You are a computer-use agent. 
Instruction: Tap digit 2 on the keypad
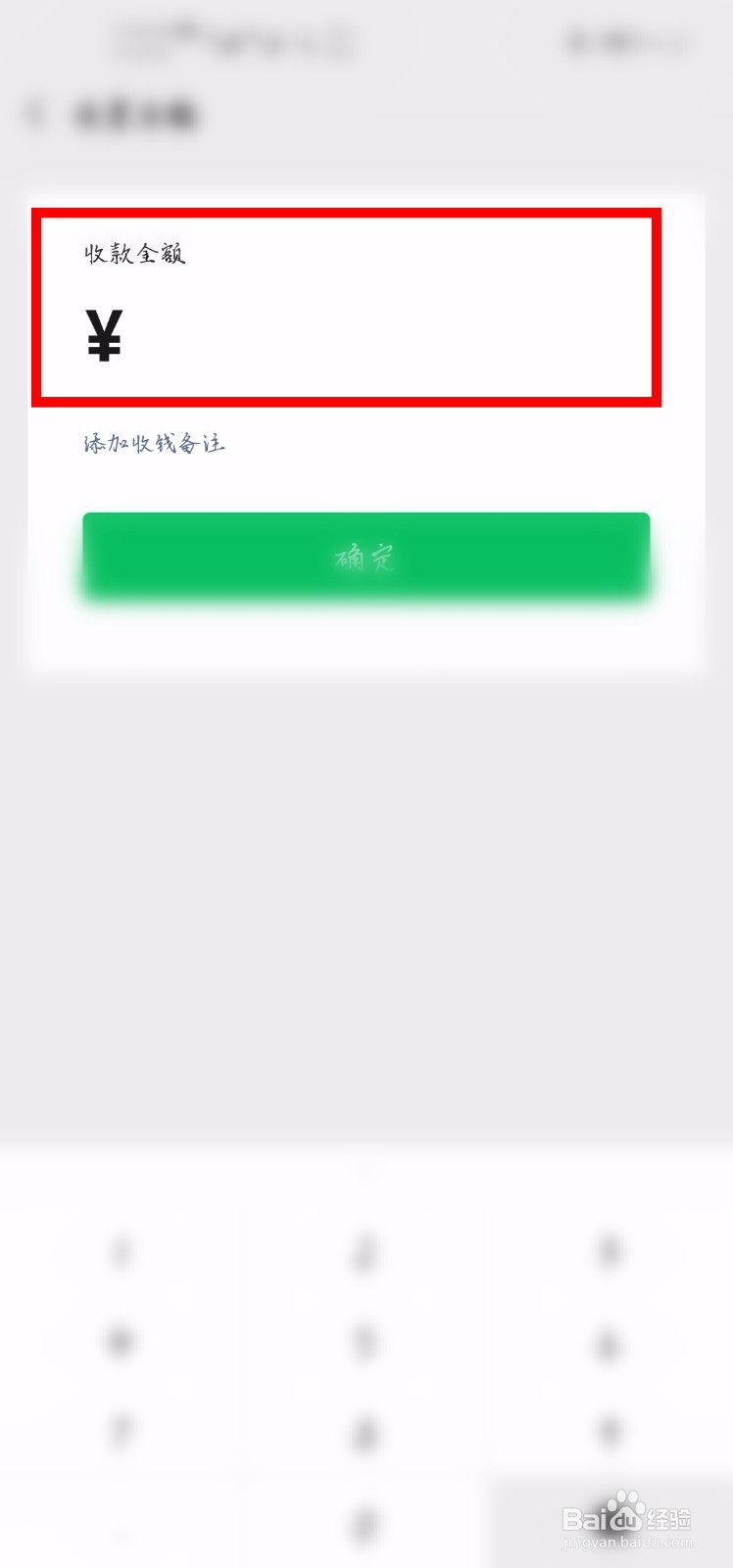[x=367, y=1249]
